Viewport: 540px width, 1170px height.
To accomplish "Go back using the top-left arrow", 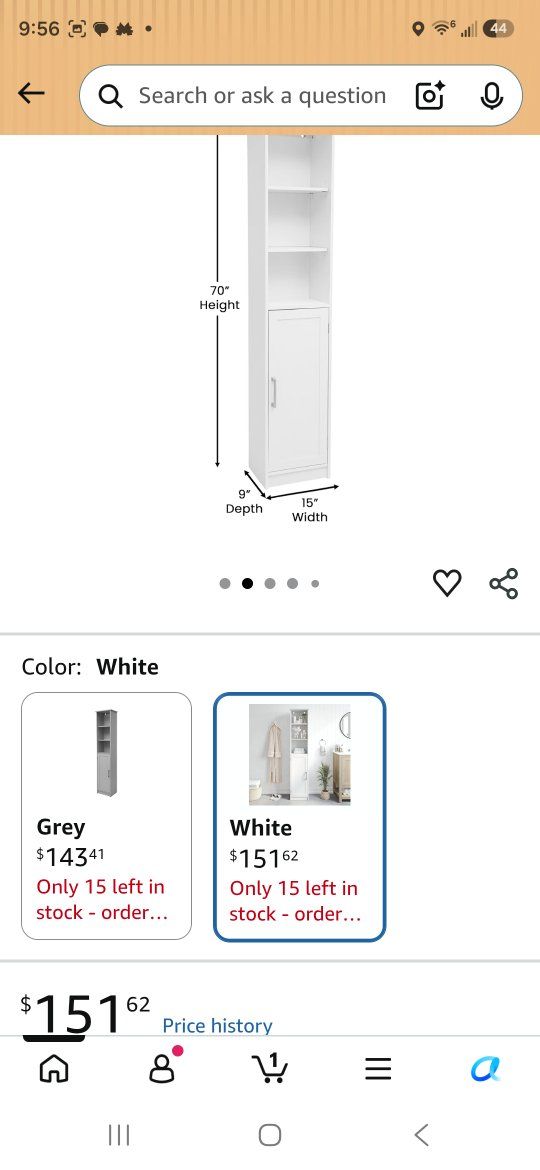I will 31,94.
